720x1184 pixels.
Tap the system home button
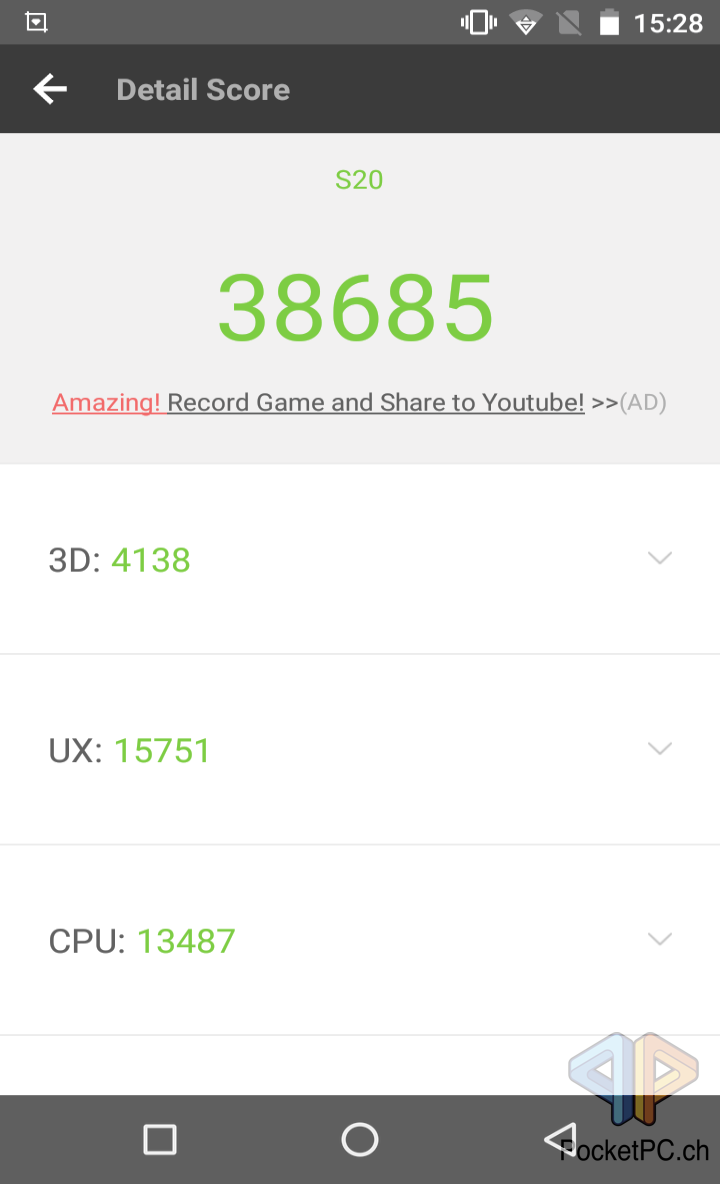click(360, 1139)
